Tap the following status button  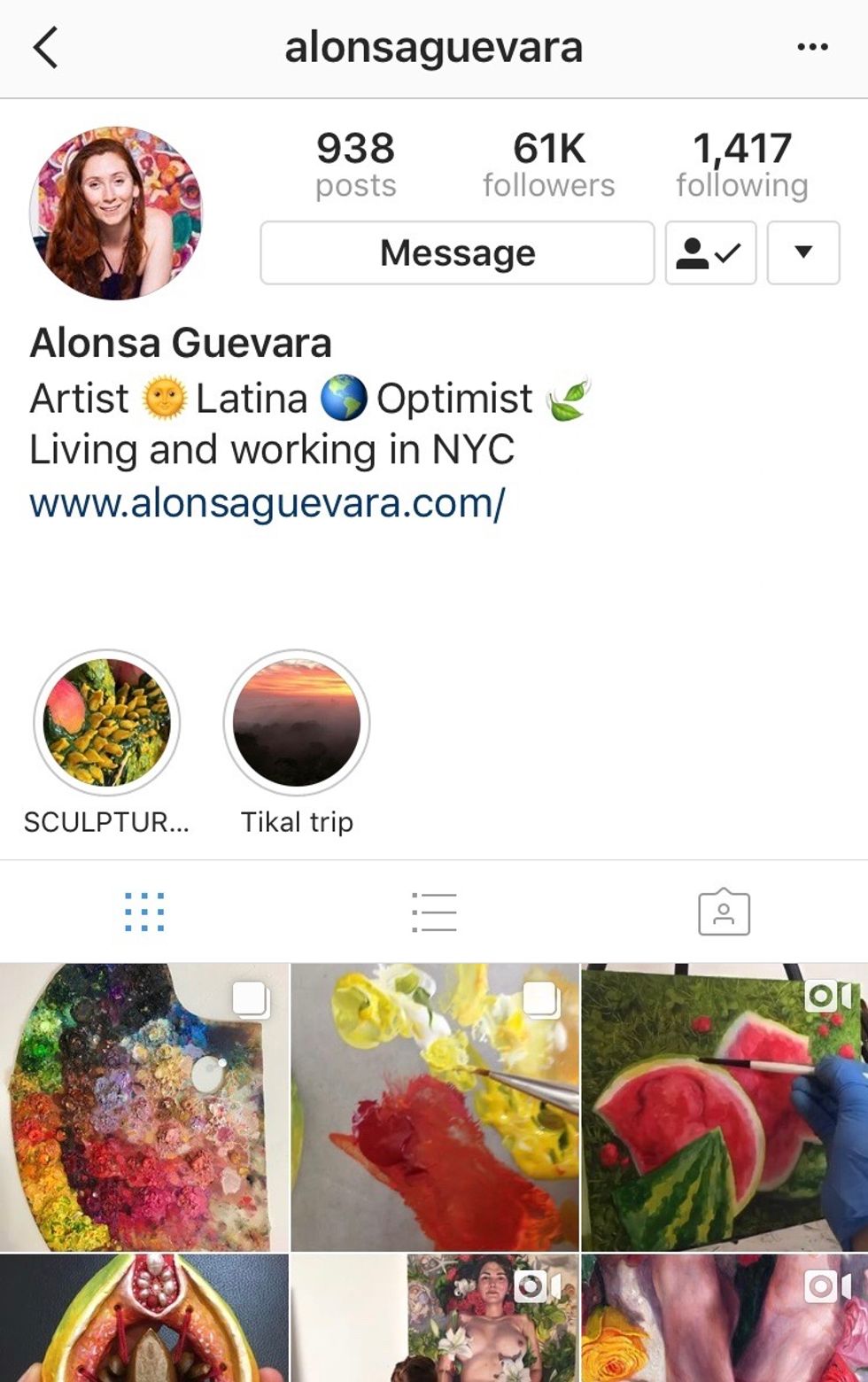click(x=710, y=253)
